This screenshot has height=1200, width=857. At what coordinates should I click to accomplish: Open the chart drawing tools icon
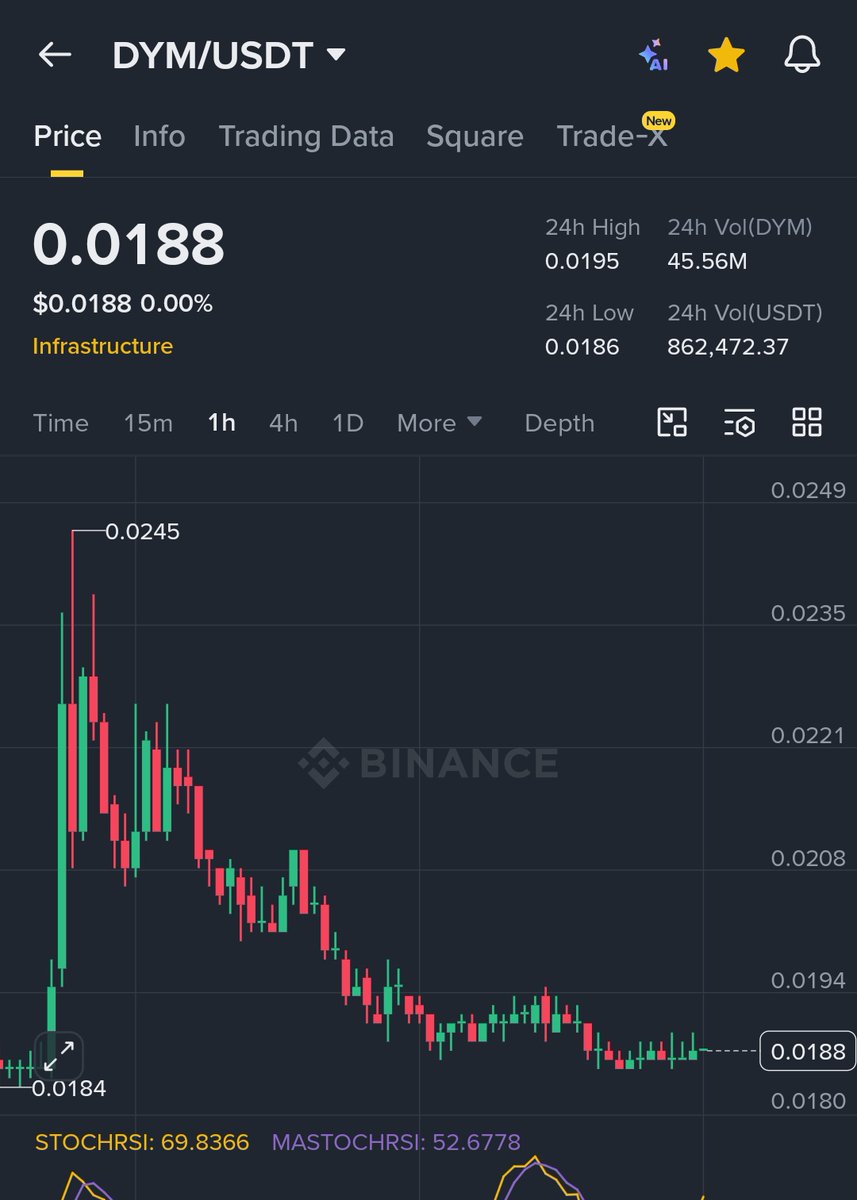pyautogui.click(x=672, y=423)
